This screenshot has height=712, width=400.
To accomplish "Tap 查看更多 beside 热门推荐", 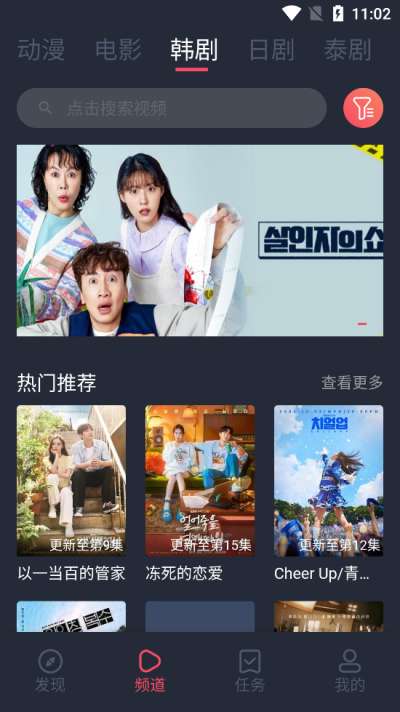I will pos(352,383).
